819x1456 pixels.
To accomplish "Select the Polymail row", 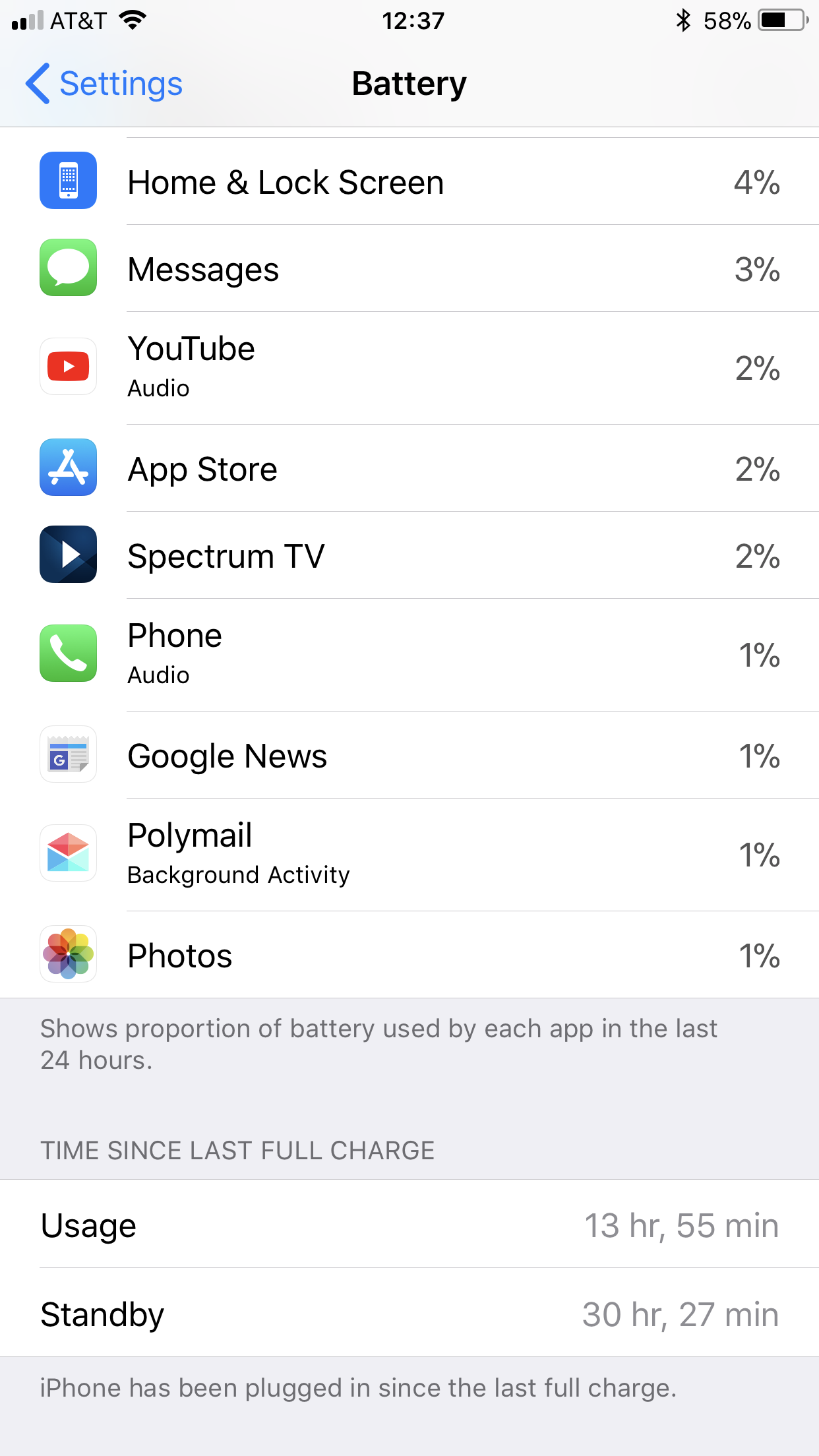I will [x=409, y=855].
